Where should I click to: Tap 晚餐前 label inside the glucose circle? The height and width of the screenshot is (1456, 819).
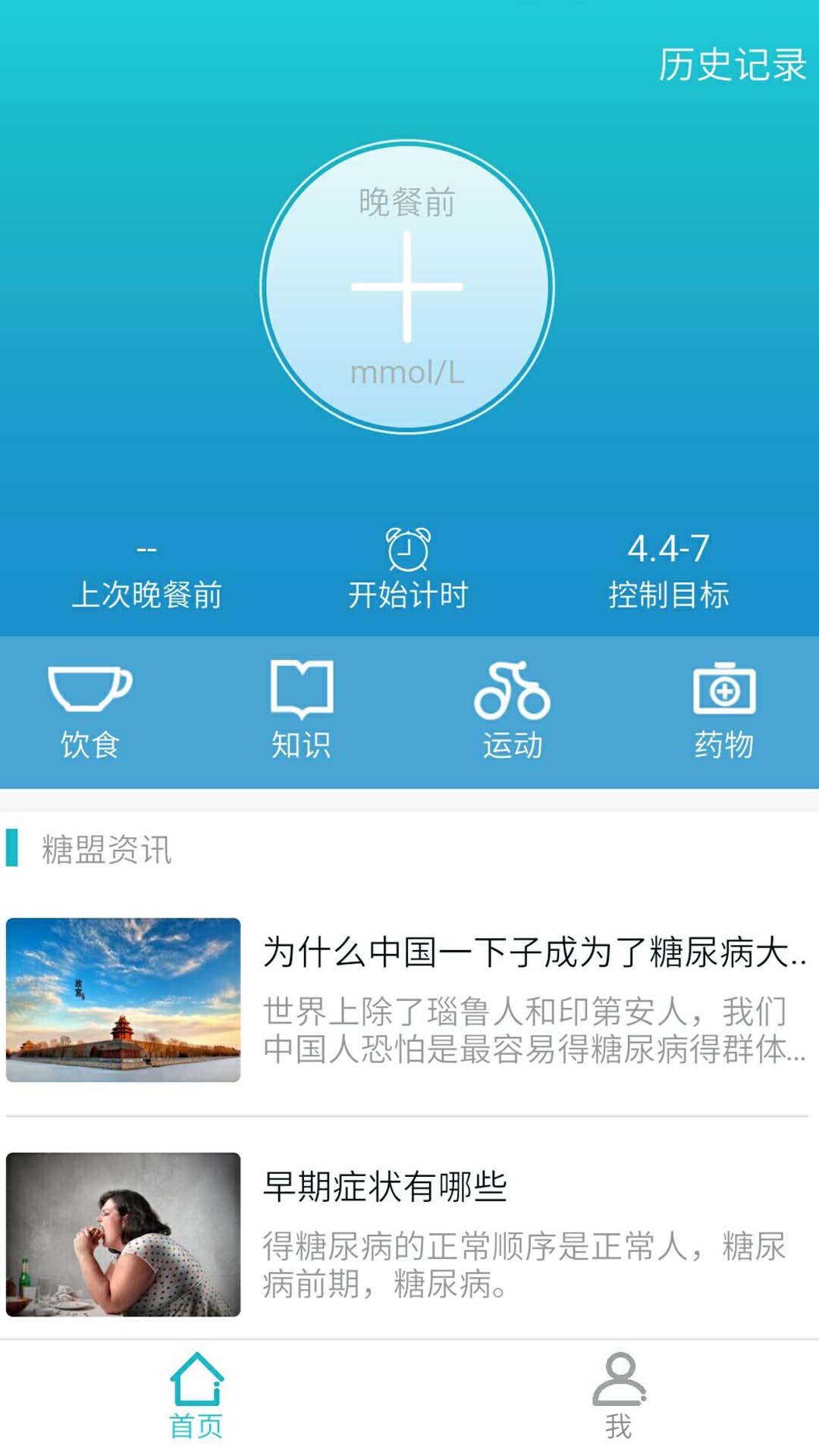(x=407, y=201)
